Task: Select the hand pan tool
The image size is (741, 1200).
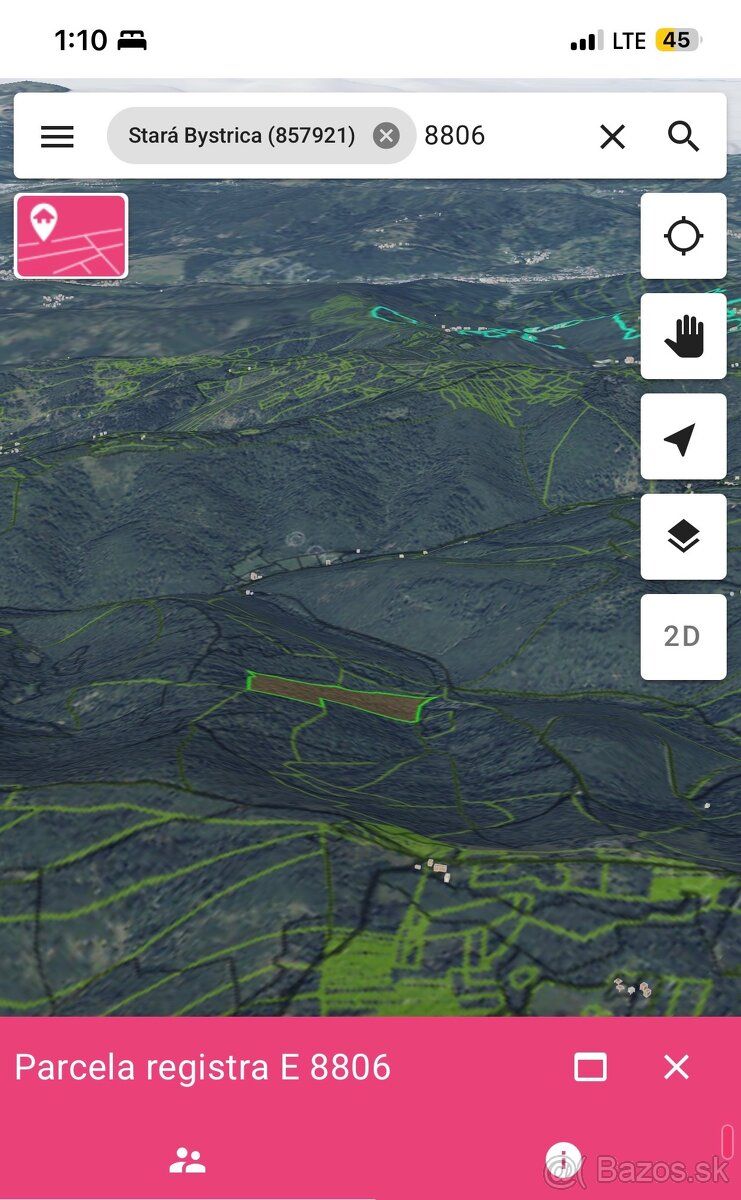Action: (683, 336)
